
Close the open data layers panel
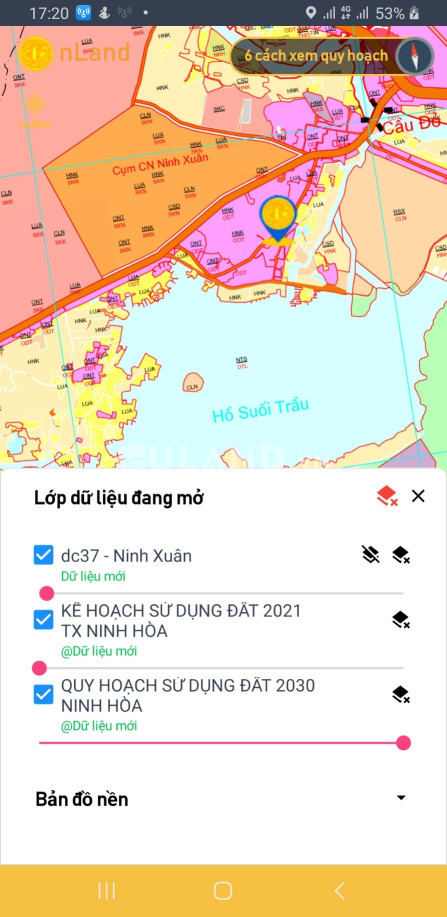[x=418, y=497]
